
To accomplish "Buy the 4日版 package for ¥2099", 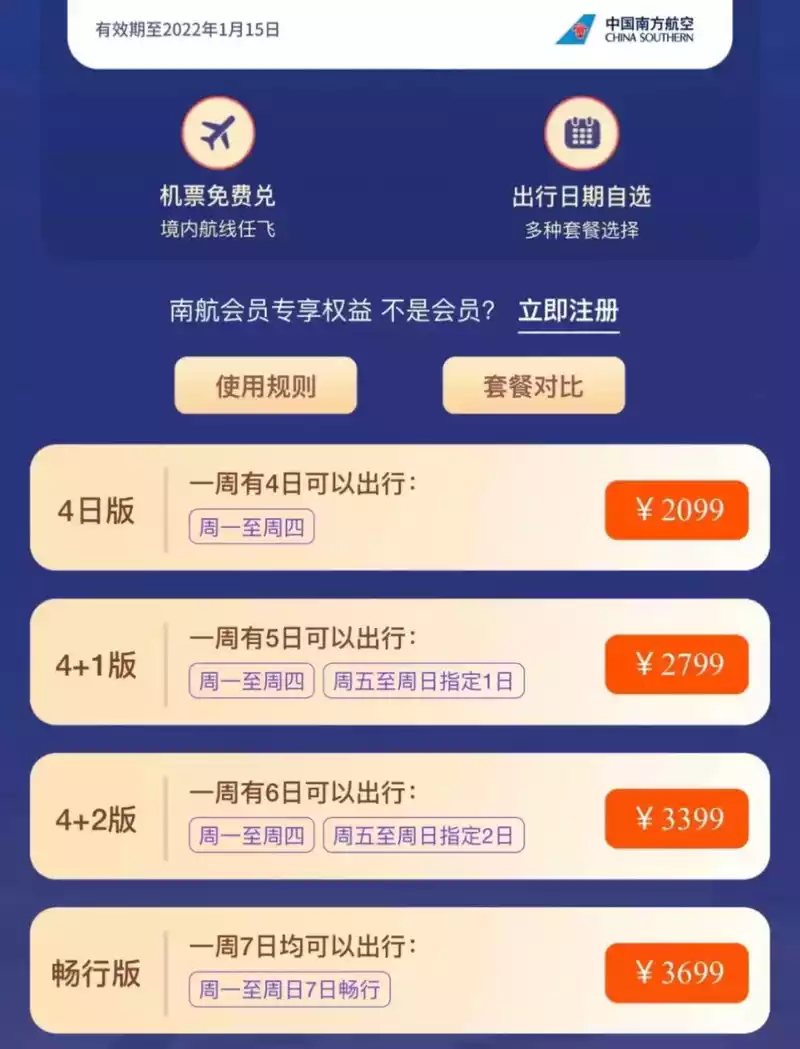I will 676,510.
